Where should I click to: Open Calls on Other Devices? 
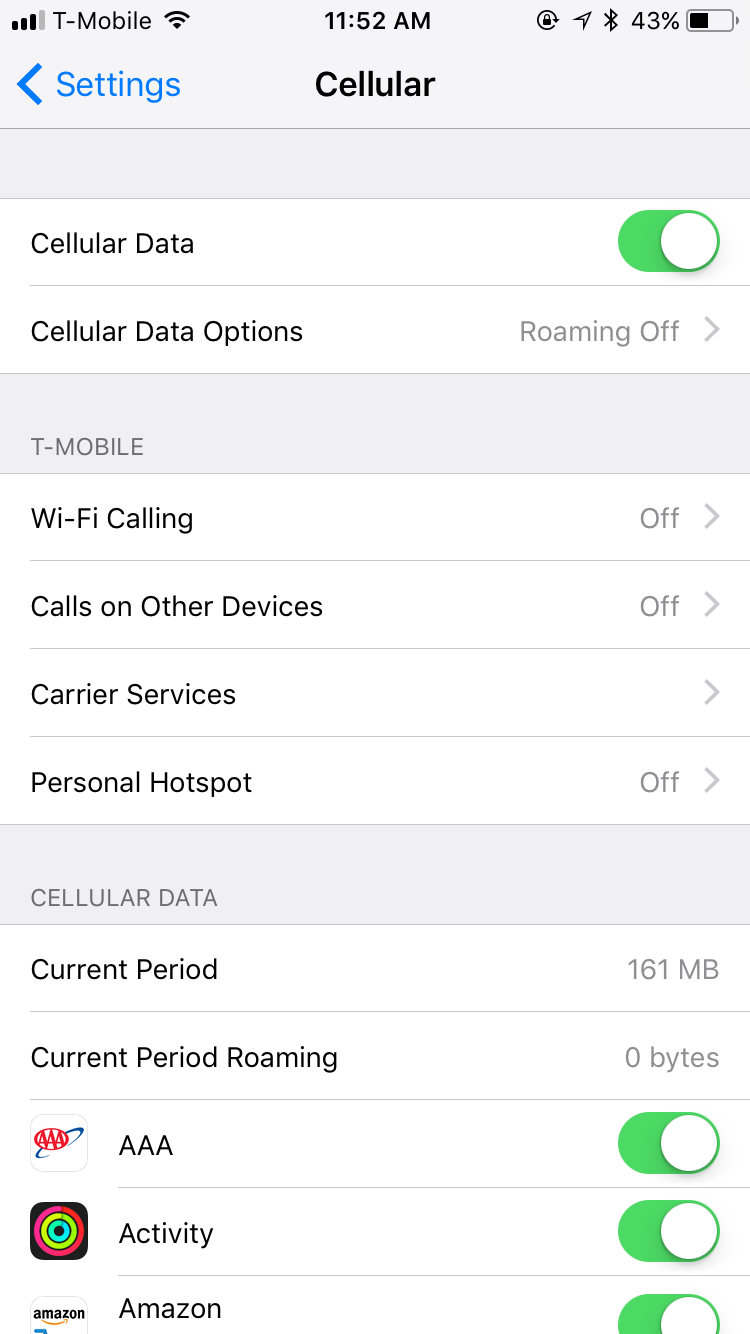375,606
